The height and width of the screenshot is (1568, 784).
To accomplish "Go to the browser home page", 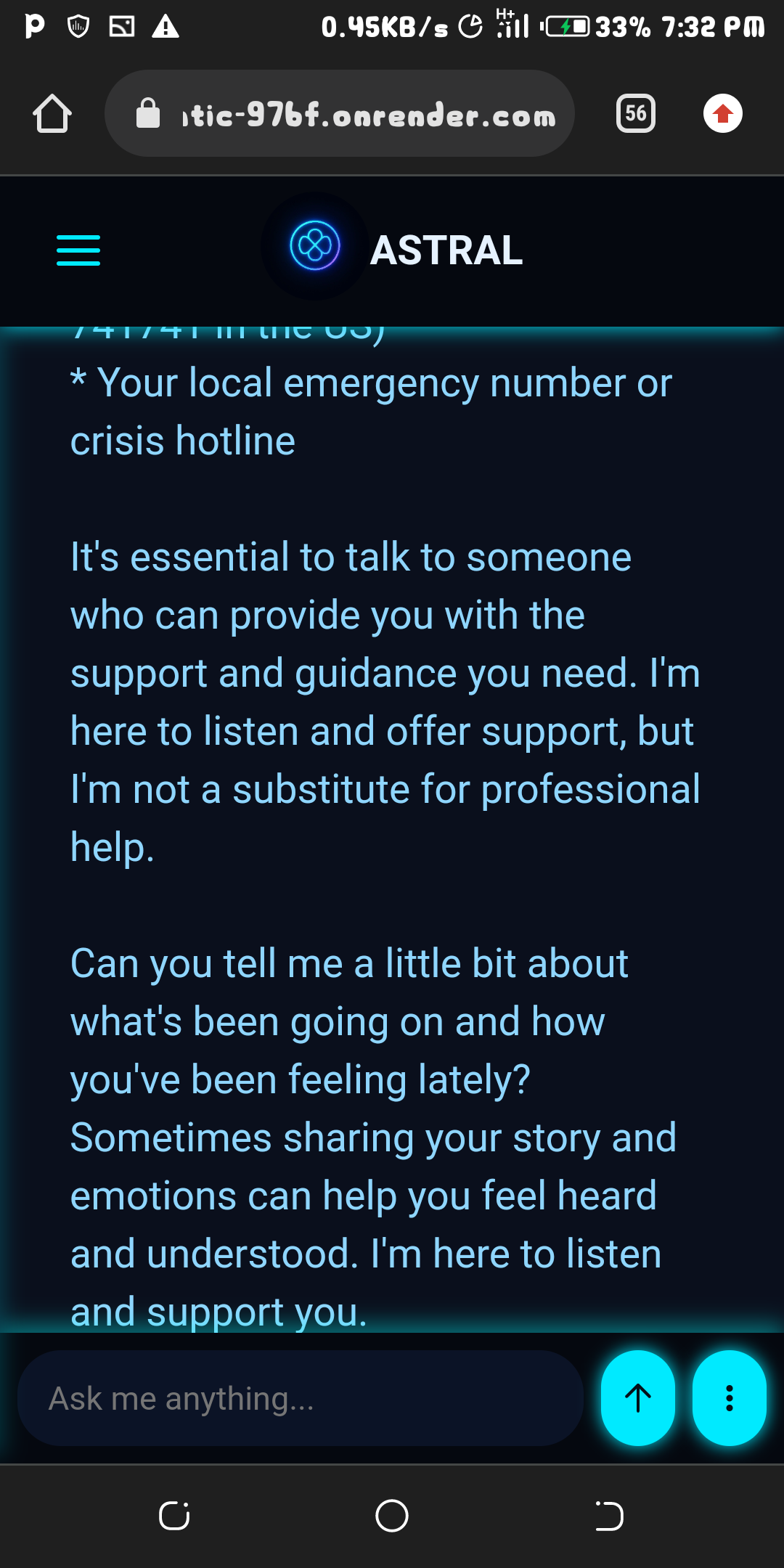I will (52, 114).
